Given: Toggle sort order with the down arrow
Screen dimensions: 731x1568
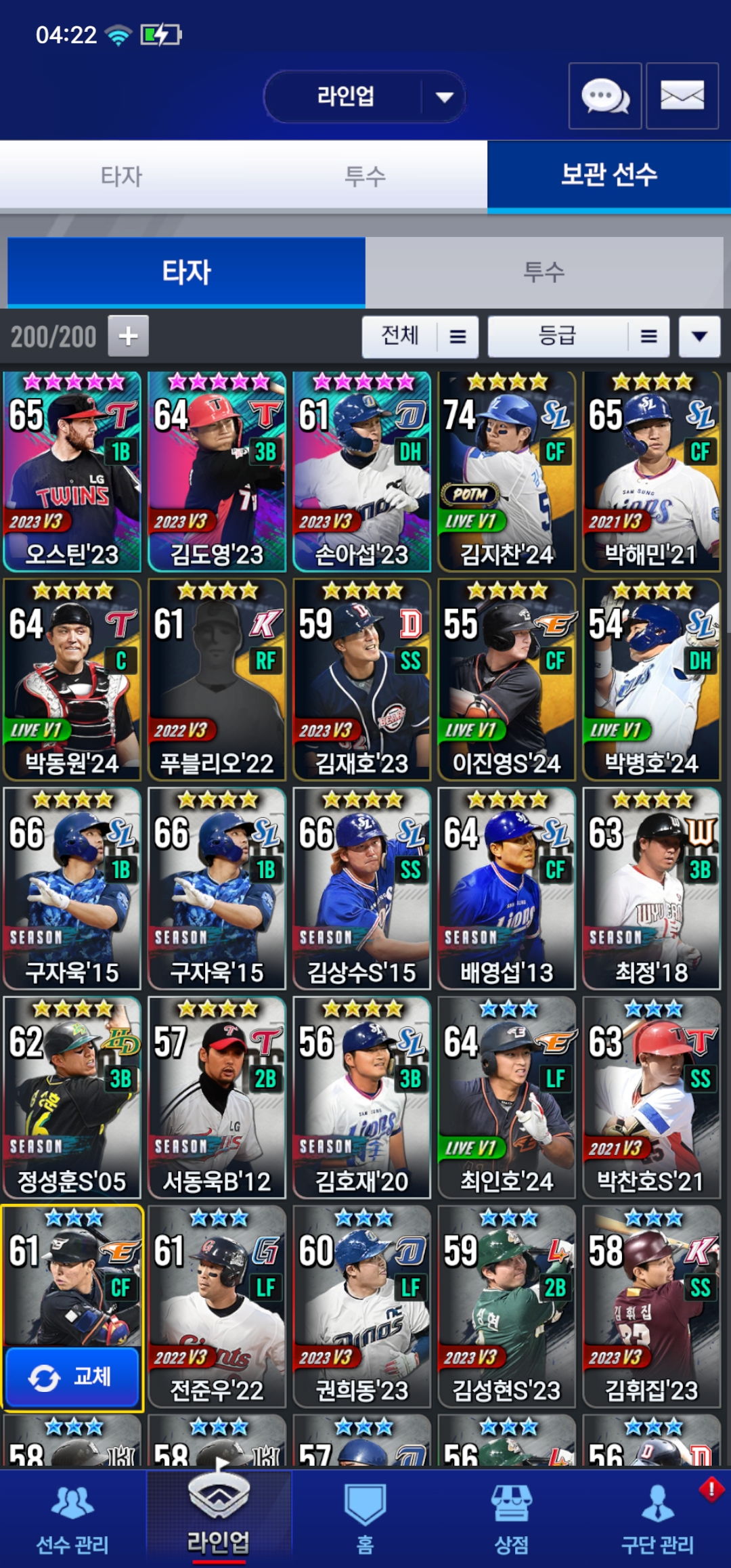Looking at the screenshot, I should pos(699,336).
